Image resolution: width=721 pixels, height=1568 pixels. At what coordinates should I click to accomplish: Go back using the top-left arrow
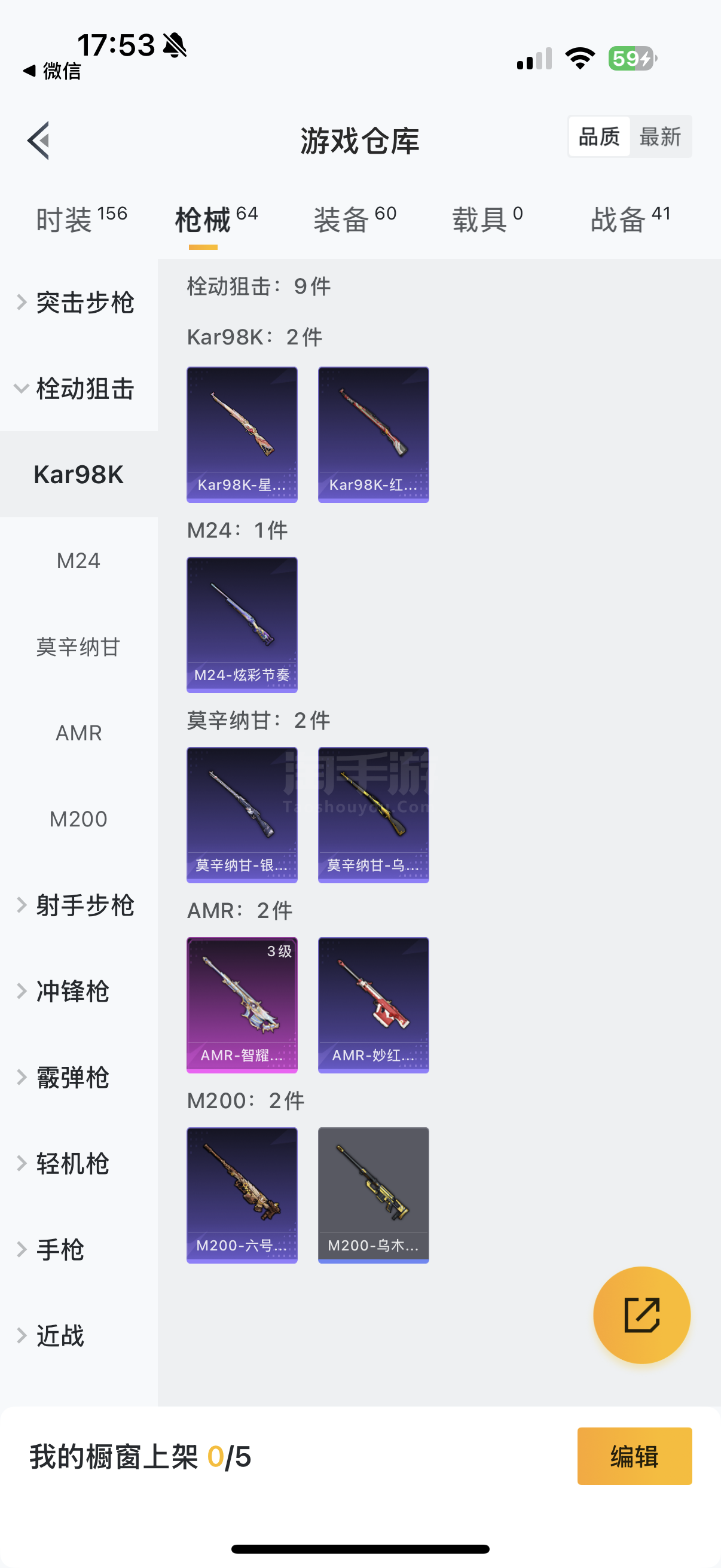38,141
